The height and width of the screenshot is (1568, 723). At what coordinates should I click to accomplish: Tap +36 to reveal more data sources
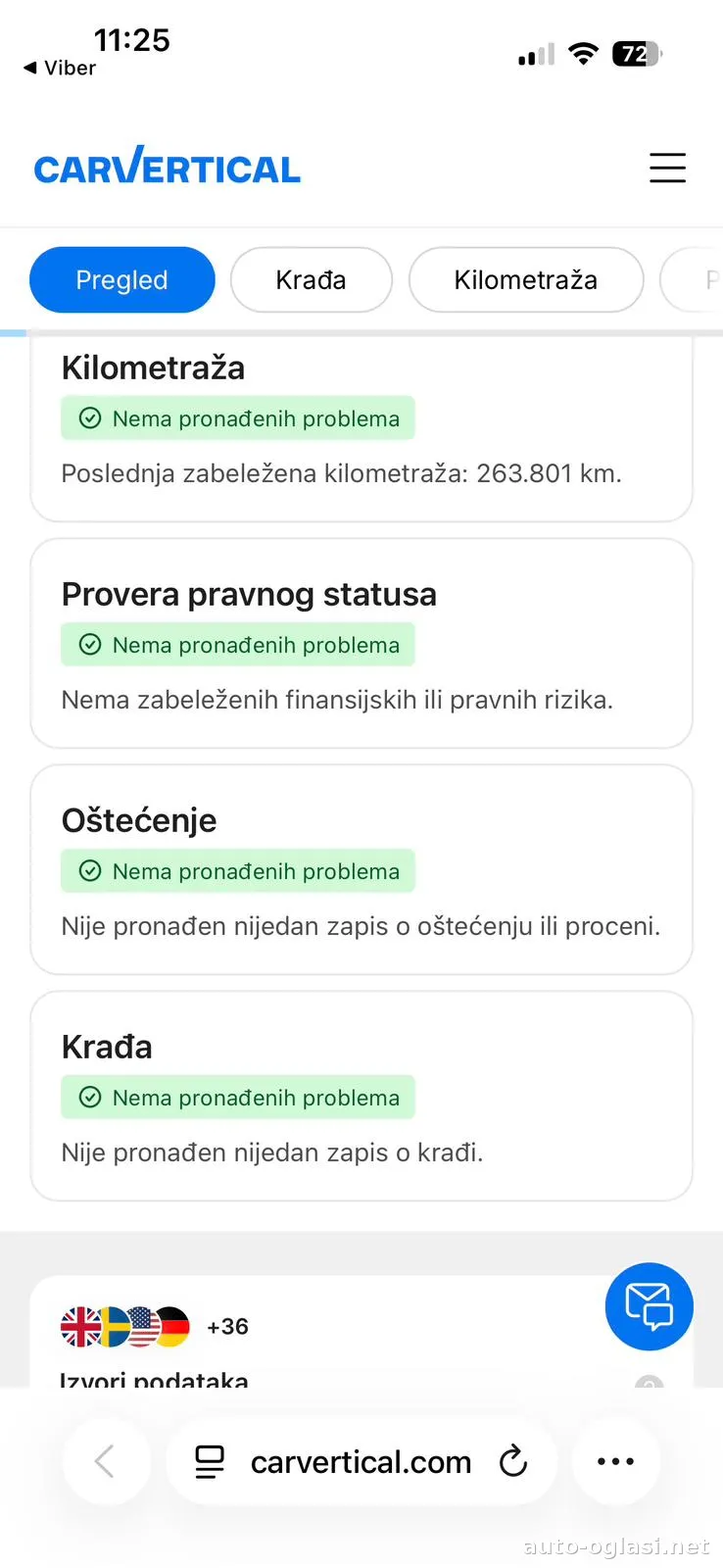click(x=226, y=1326)
